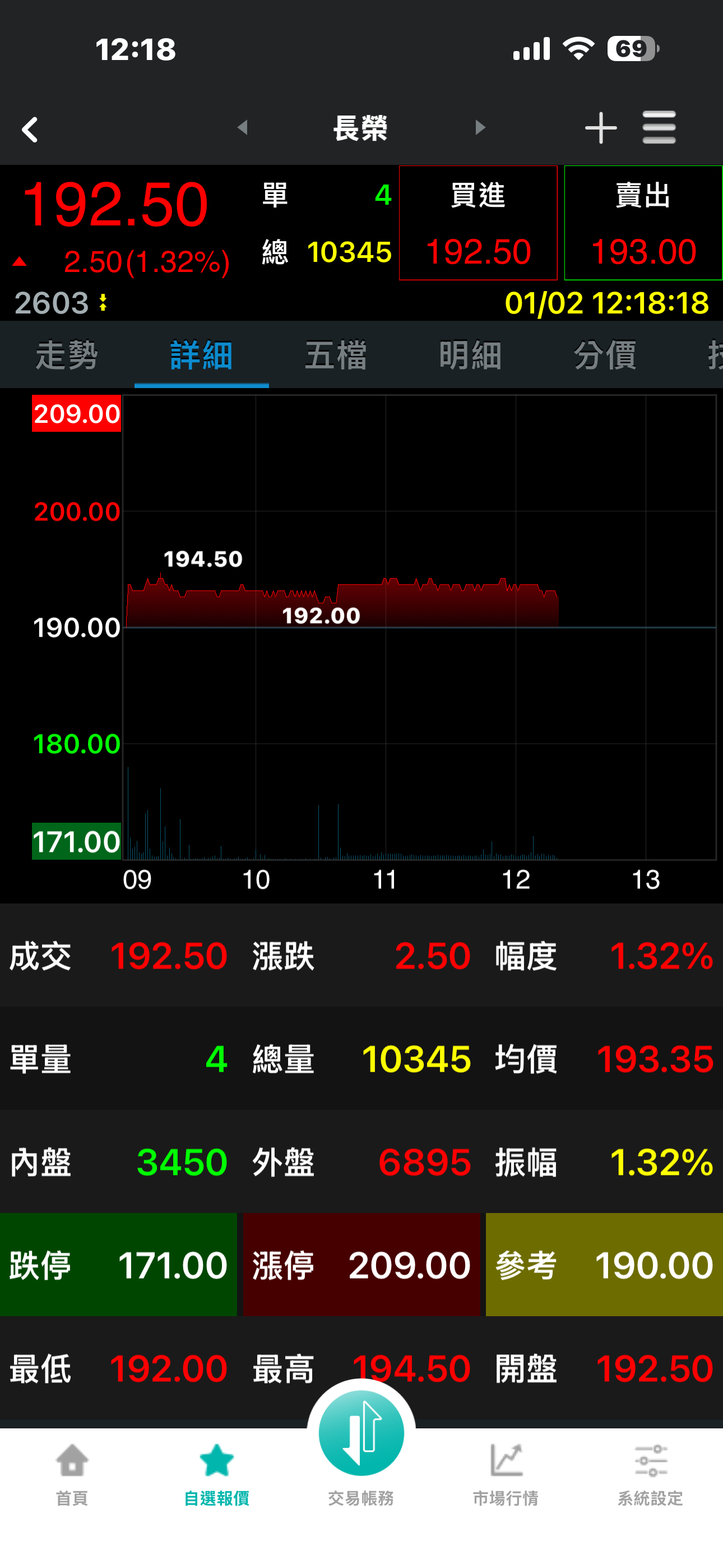Tap the 賣出 sell price box
Viewport: 723px width, 1568px height.
click(x=643, y=223)
